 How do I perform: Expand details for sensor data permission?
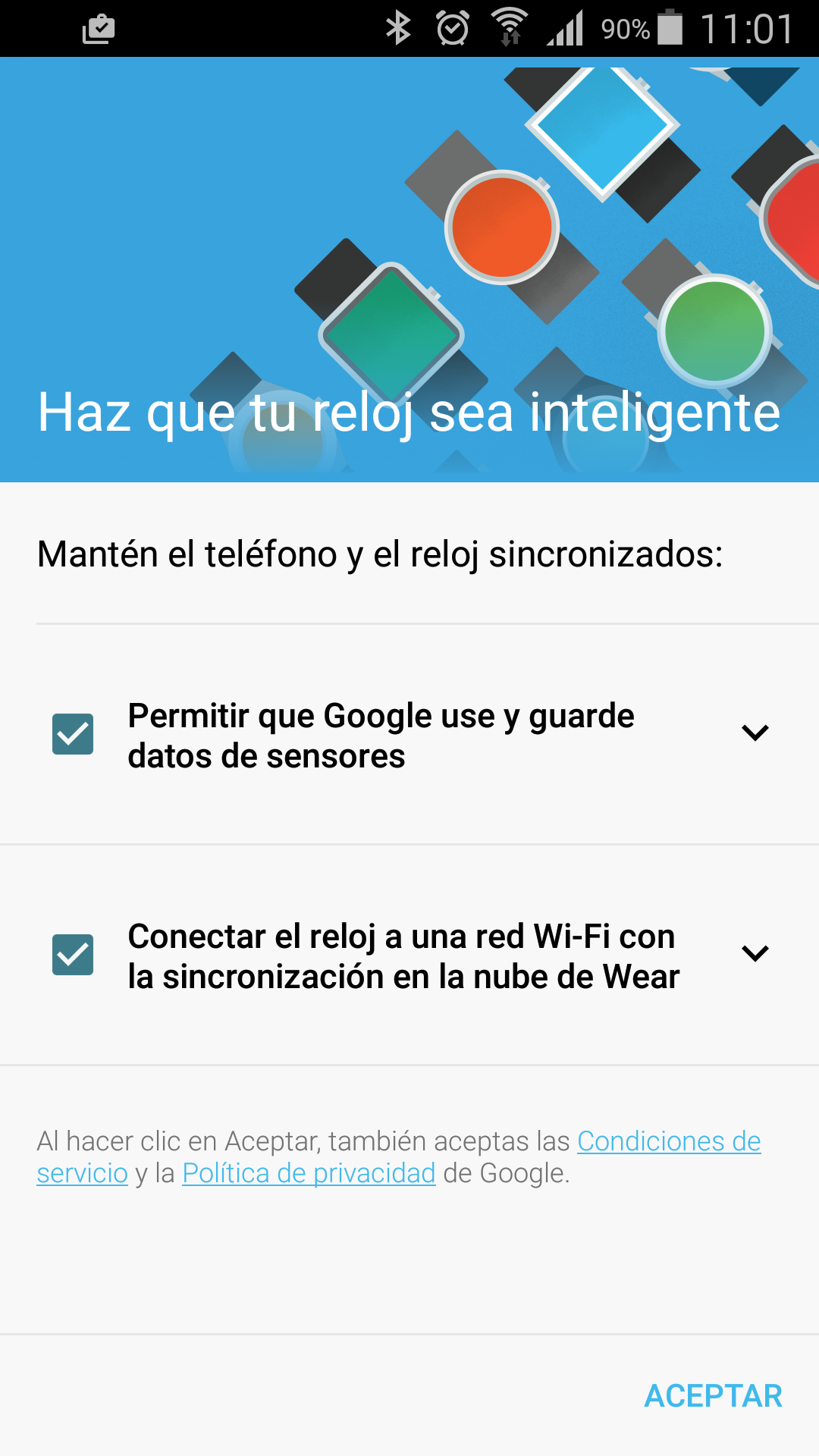pos(755,733)
